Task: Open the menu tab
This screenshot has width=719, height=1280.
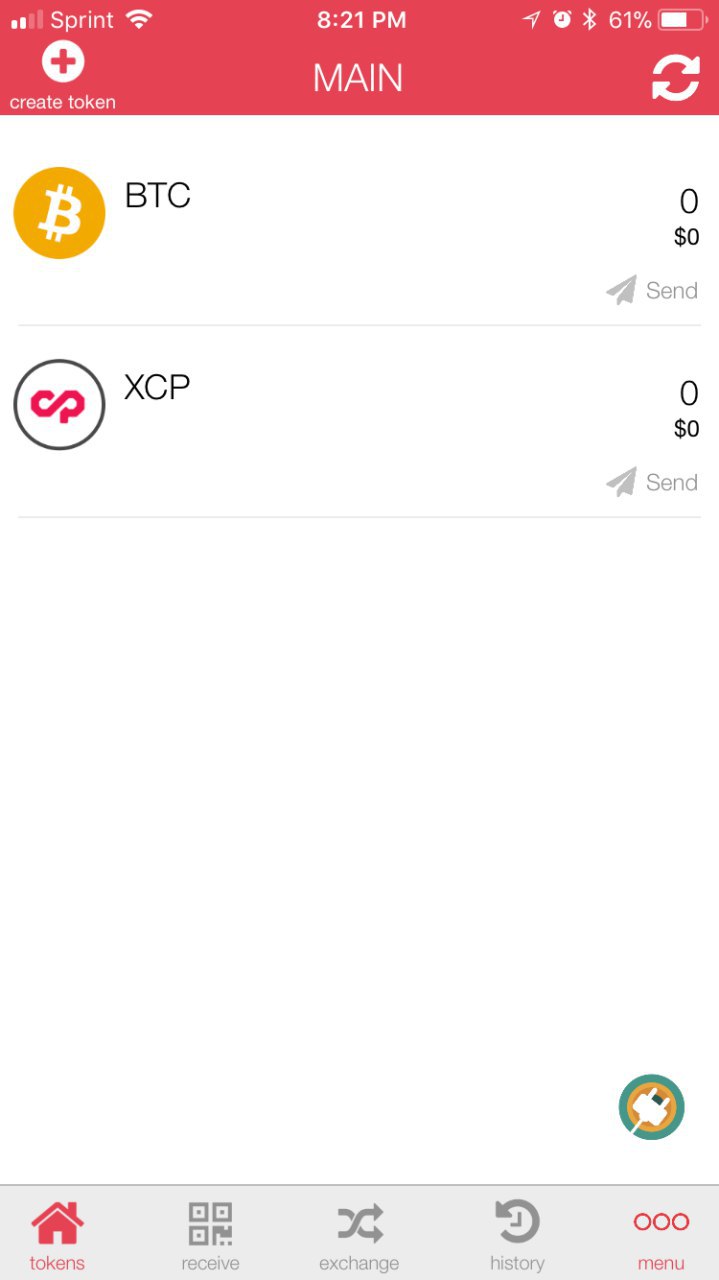Action: point(661,1235)
